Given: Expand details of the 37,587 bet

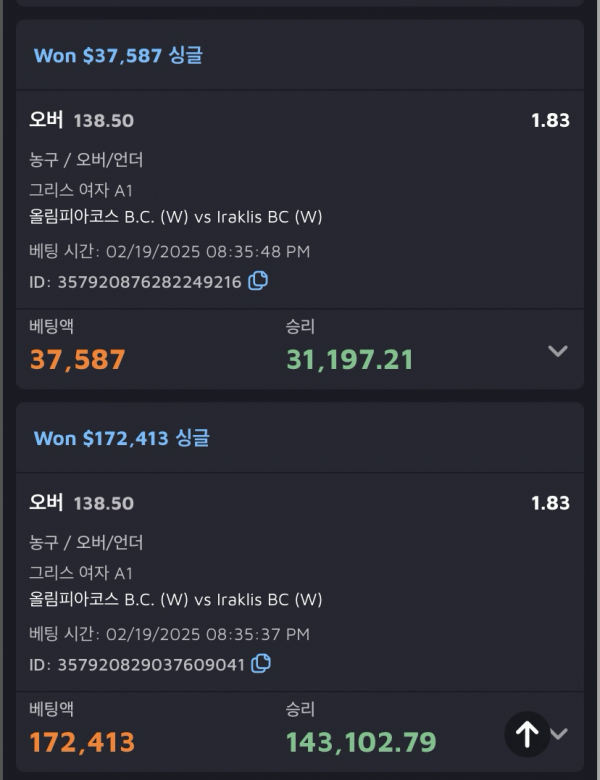Looking at the screenshot, I should point(558,351).
